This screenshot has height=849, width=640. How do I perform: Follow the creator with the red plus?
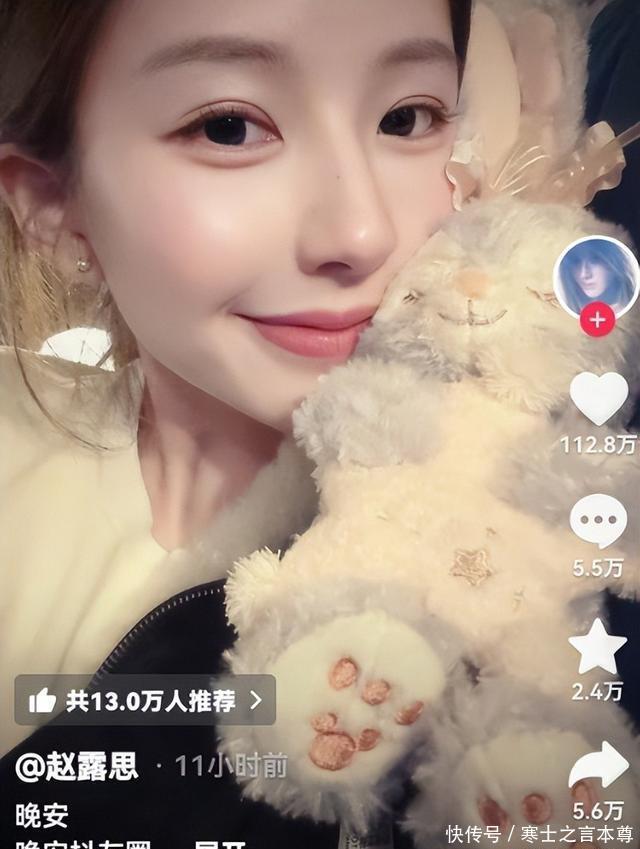[x=597, y=321]
